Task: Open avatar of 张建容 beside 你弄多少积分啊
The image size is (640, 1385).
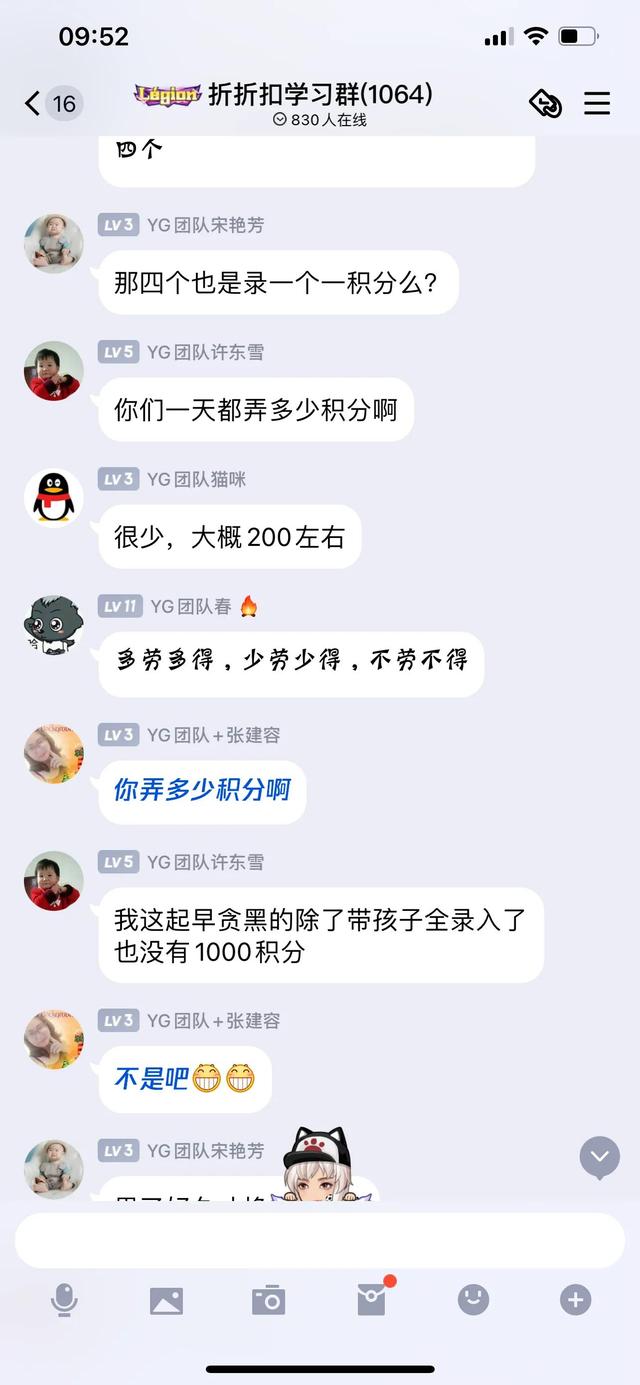Action: click(x=54, y=754)
